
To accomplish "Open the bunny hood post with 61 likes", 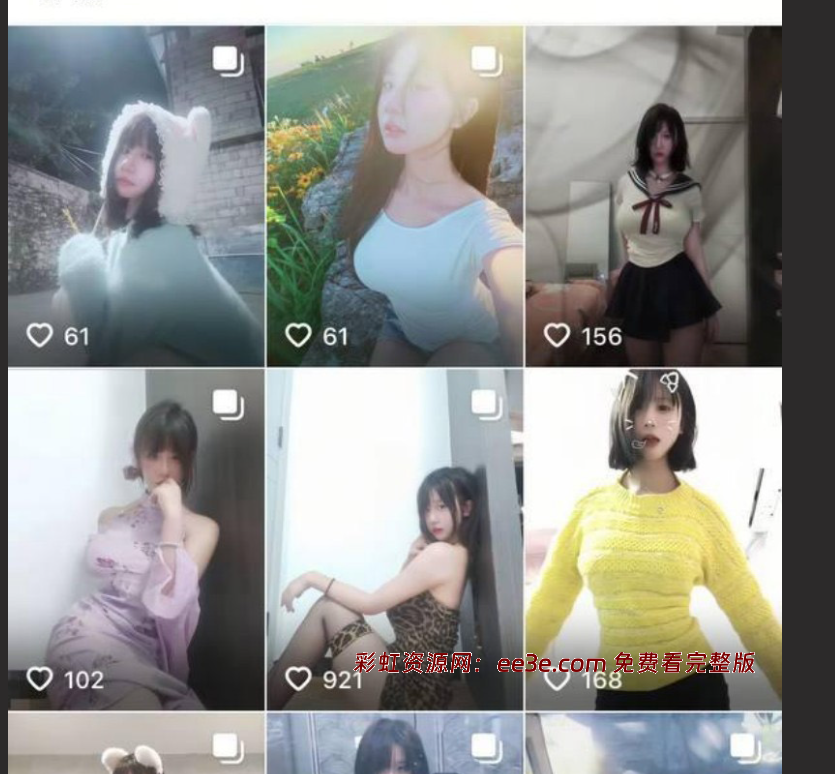I will coord(136,195).
